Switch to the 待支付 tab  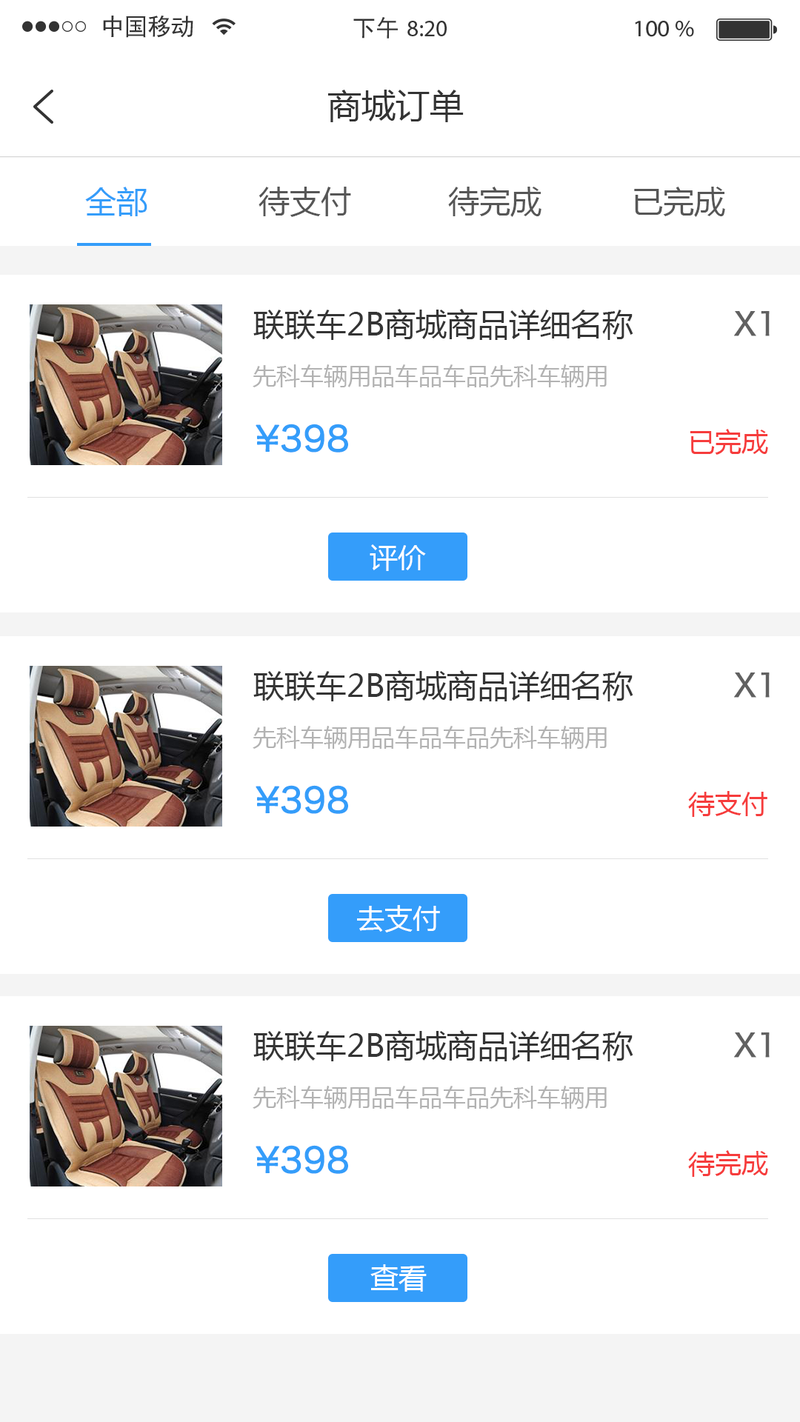click(304, 203)
